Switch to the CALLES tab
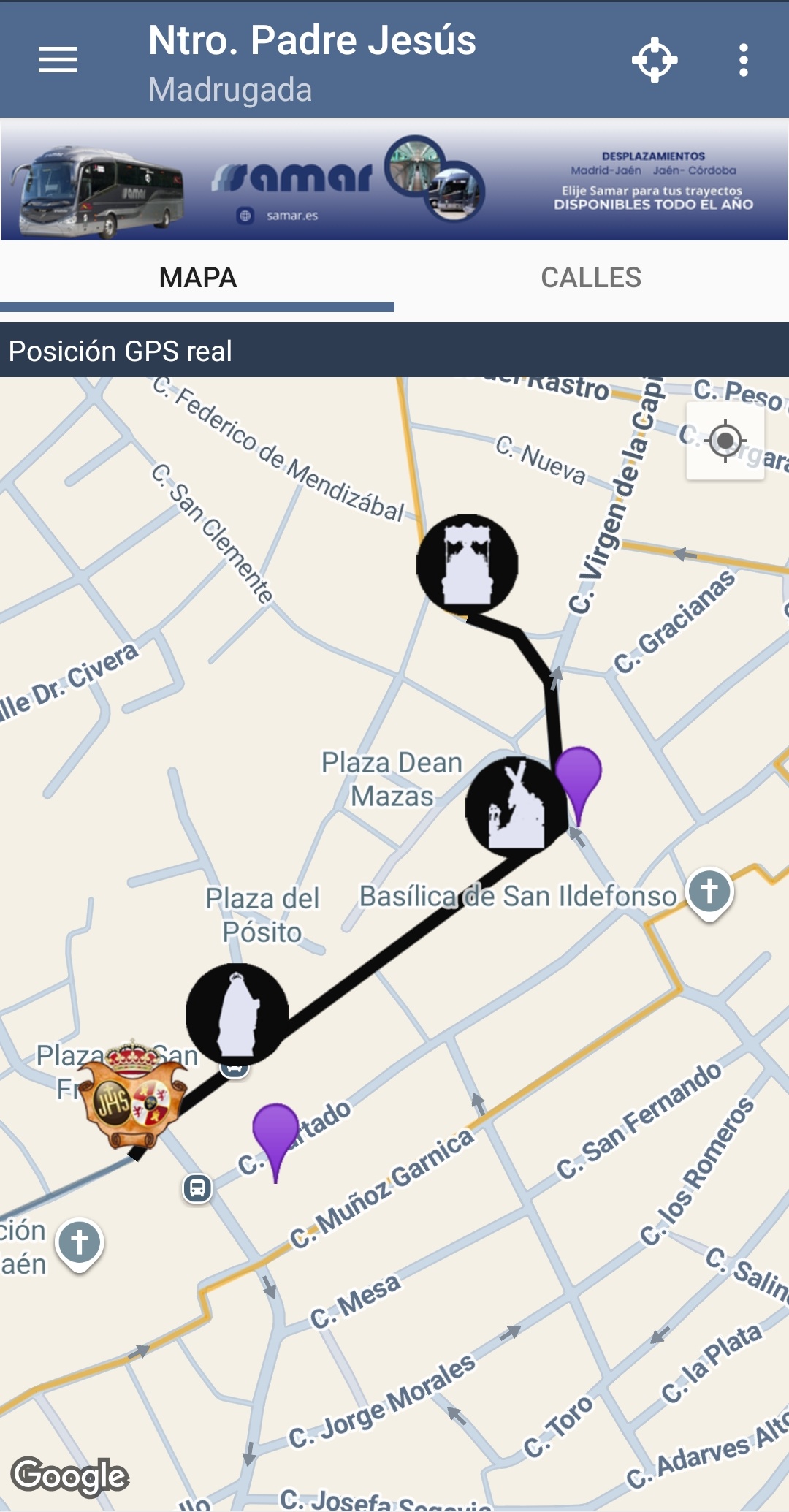This screenshot has height=1512, width=789. tap(591, 278)
